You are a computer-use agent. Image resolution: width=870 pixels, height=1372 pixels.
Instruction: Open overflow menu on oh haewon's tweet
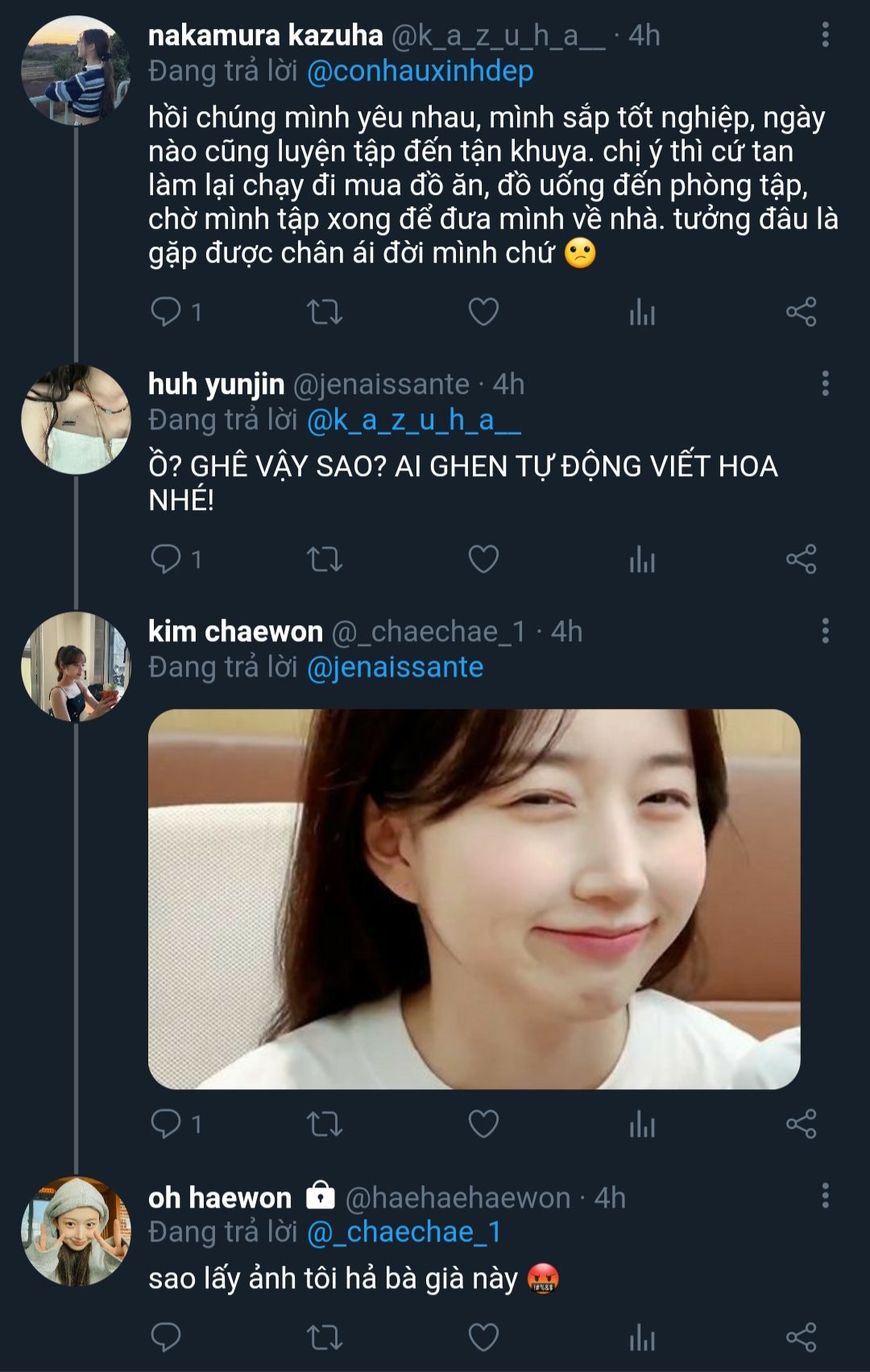click(825, 1196)
